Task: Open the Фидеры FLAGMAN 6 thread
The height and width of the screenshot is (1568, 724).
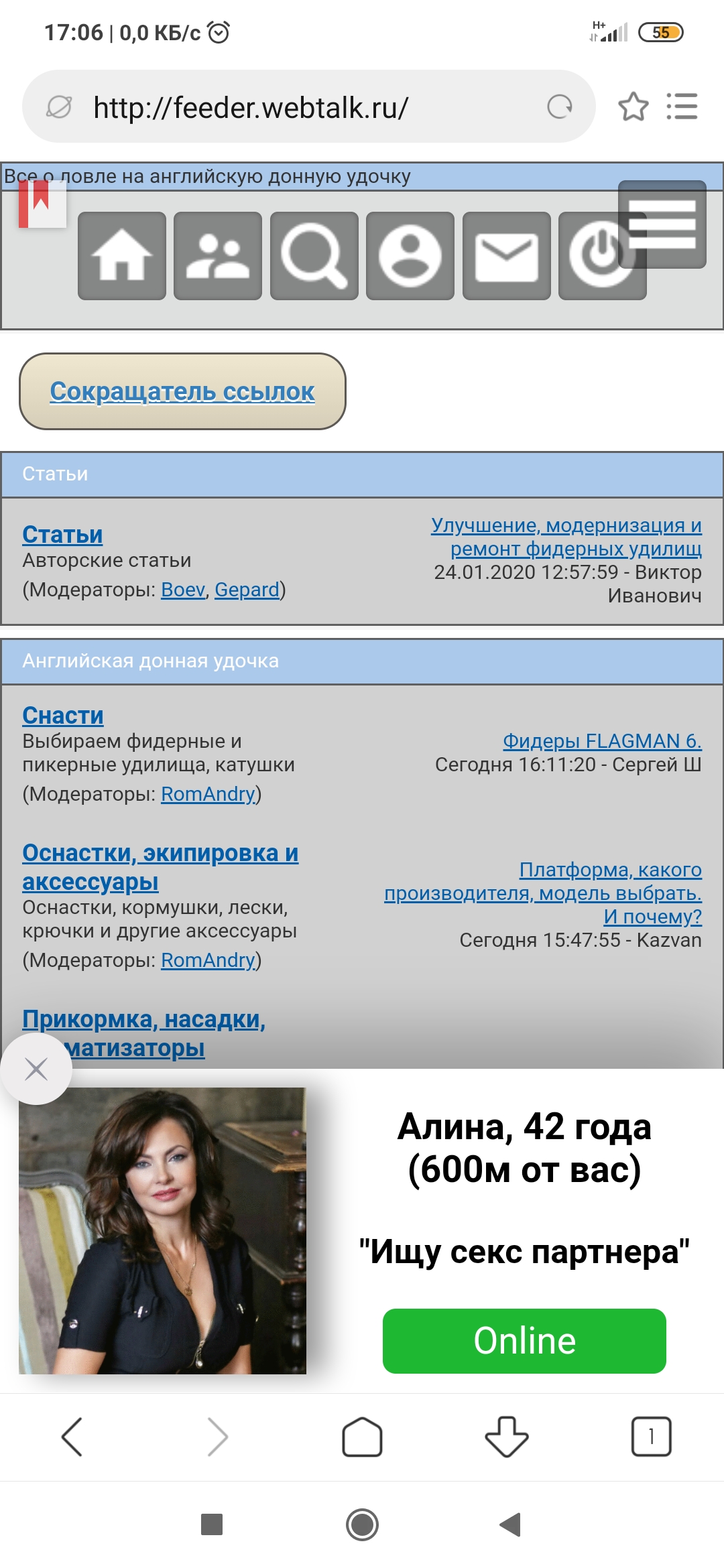Action: point(602,741)
